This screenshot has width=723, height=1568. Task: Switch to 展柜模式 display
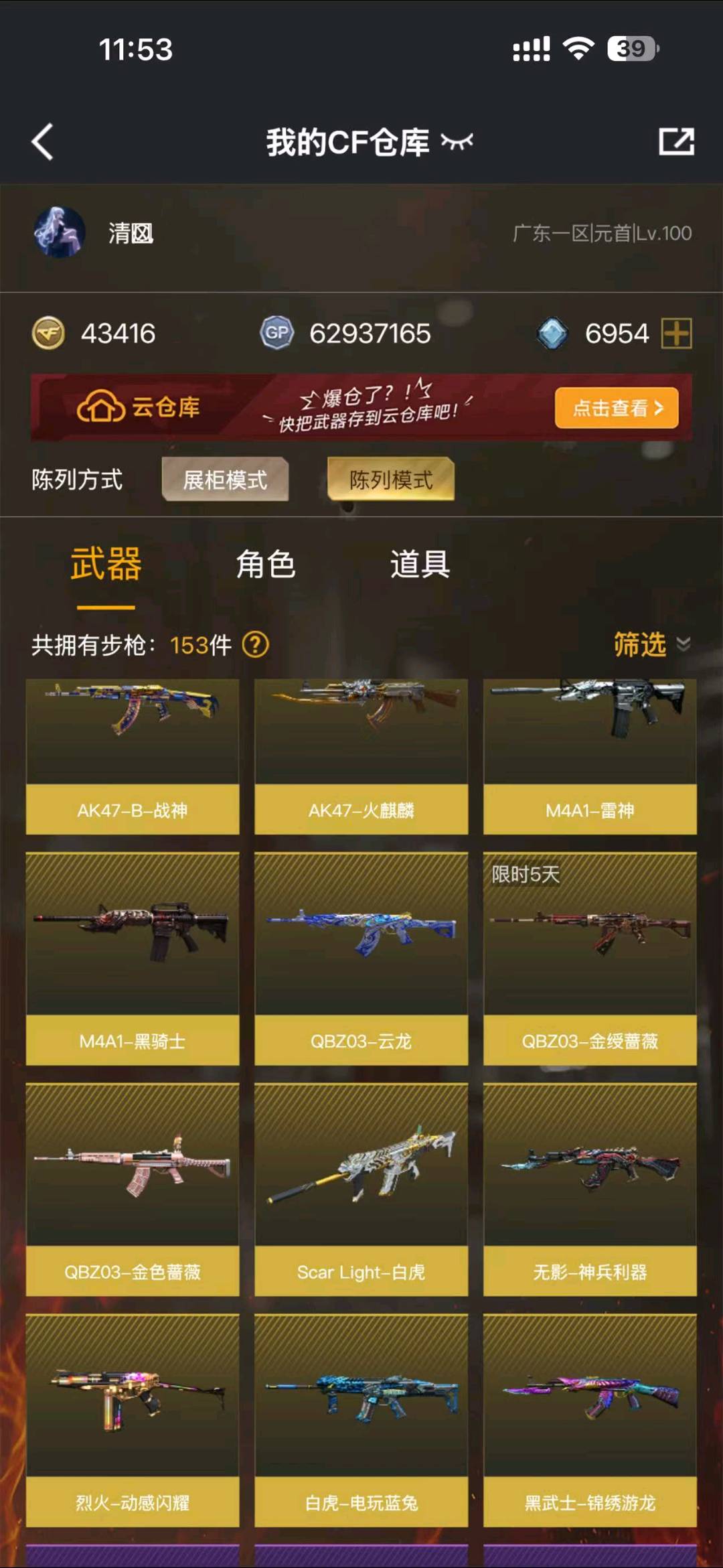tap(225, 479)
